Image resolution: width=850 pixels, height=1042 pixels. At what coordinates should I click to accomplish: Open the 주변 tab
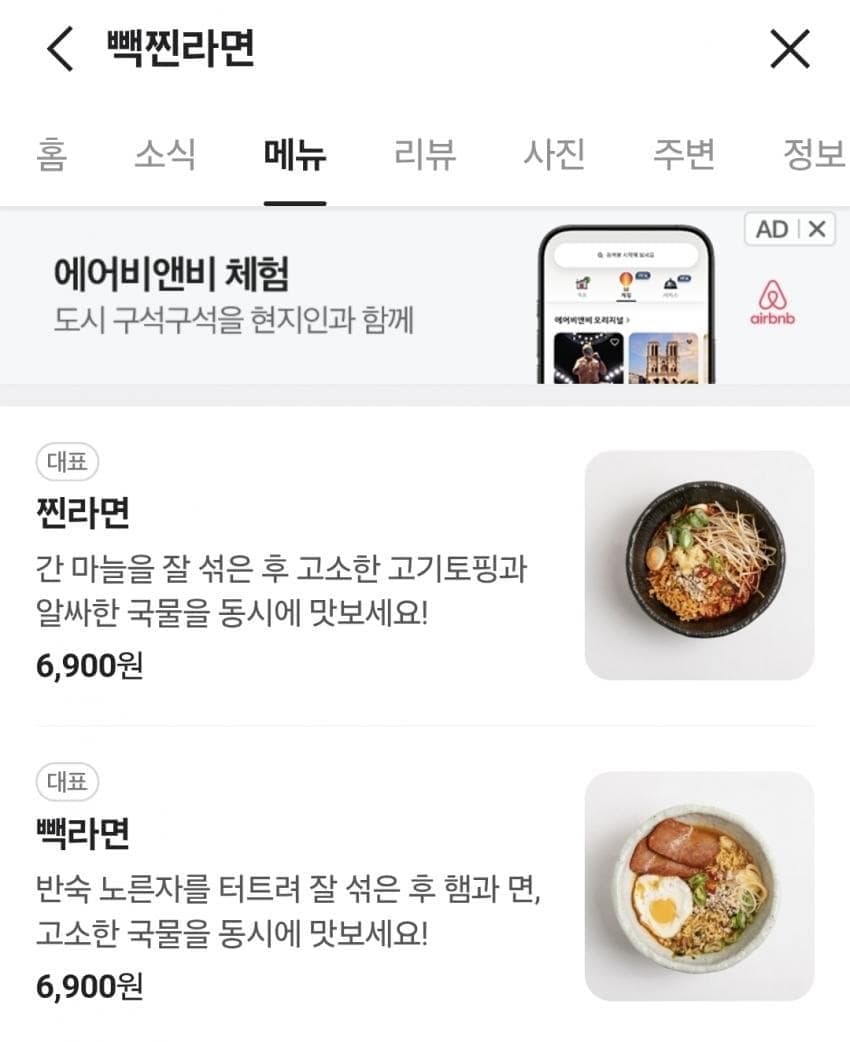684,156
